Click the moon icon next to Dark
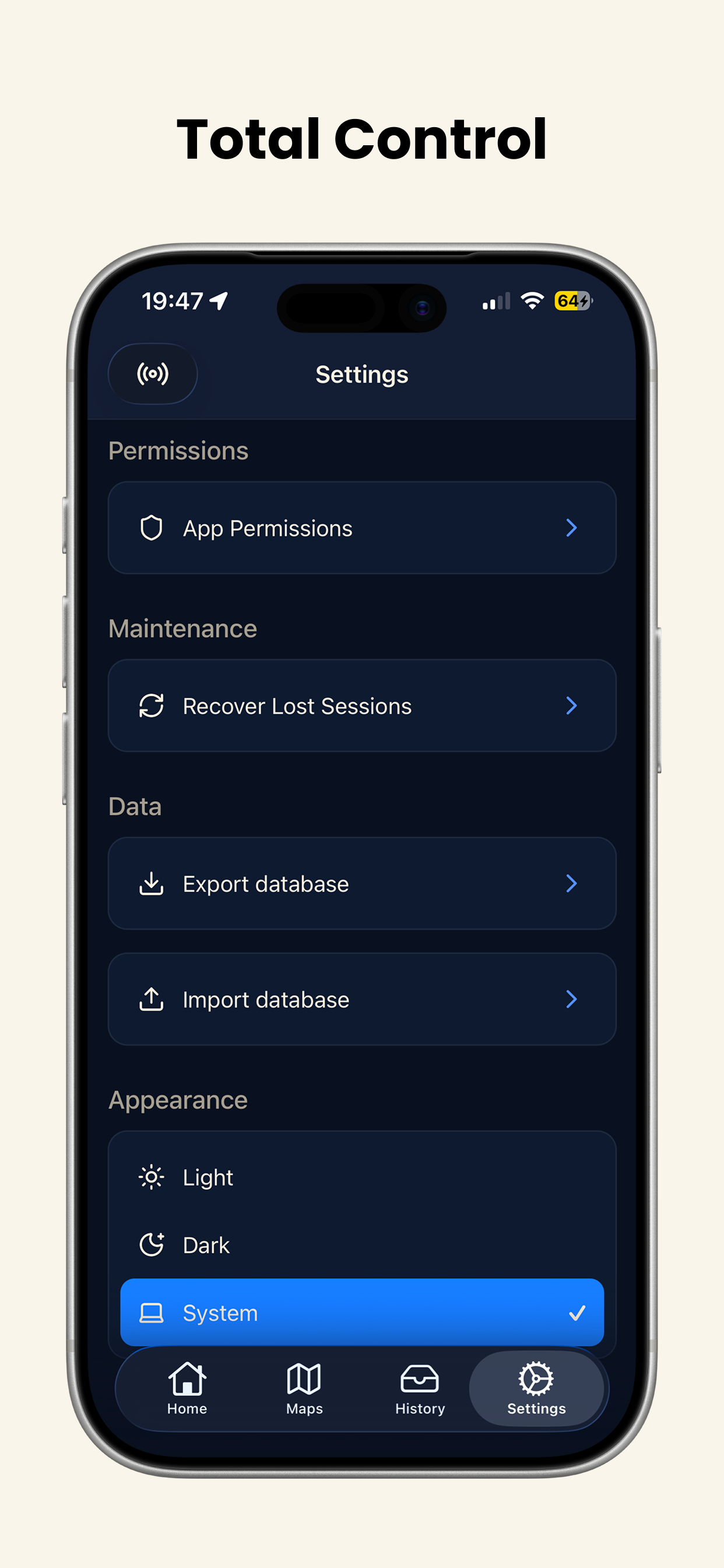The image size is (724, 1568). point(151,1244)
